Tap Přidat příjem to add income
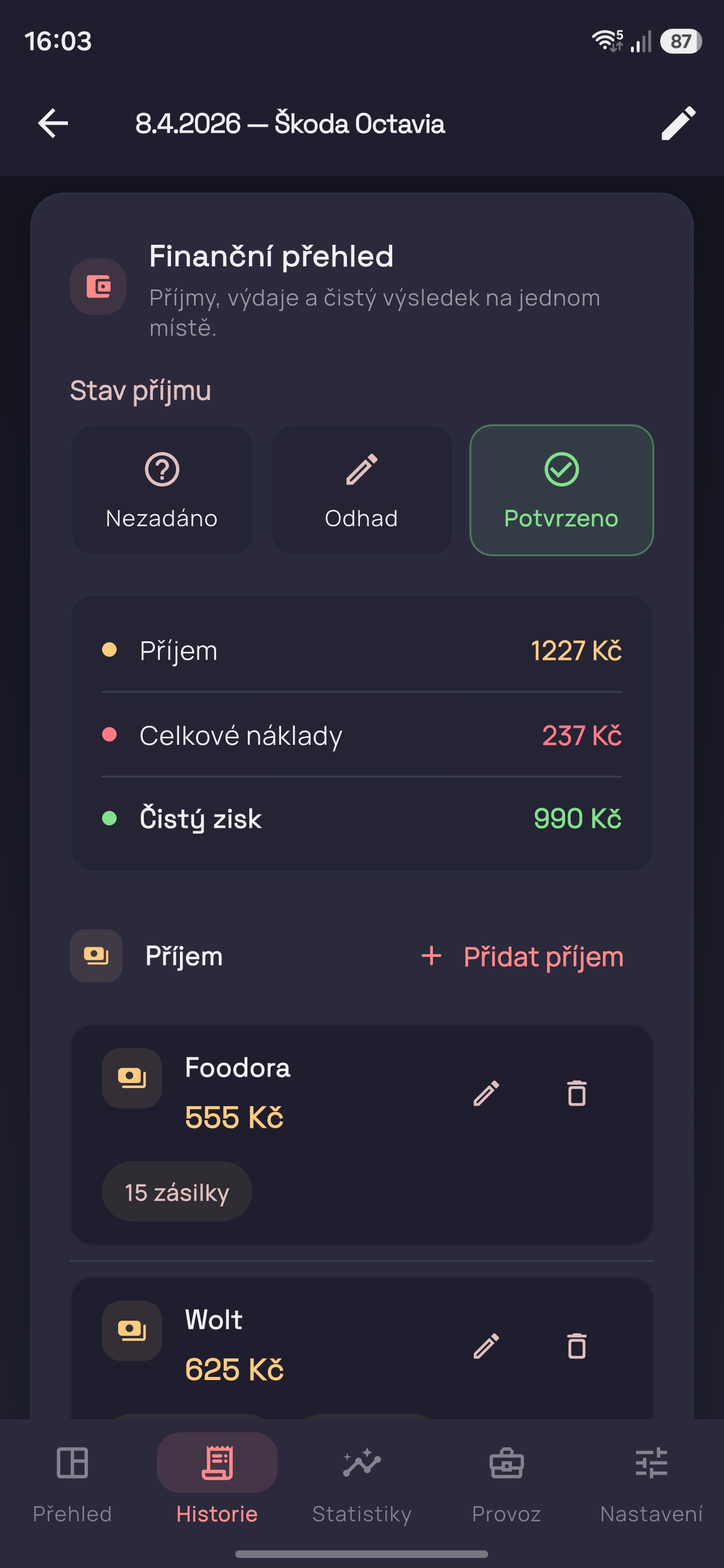 pos(542,956)
